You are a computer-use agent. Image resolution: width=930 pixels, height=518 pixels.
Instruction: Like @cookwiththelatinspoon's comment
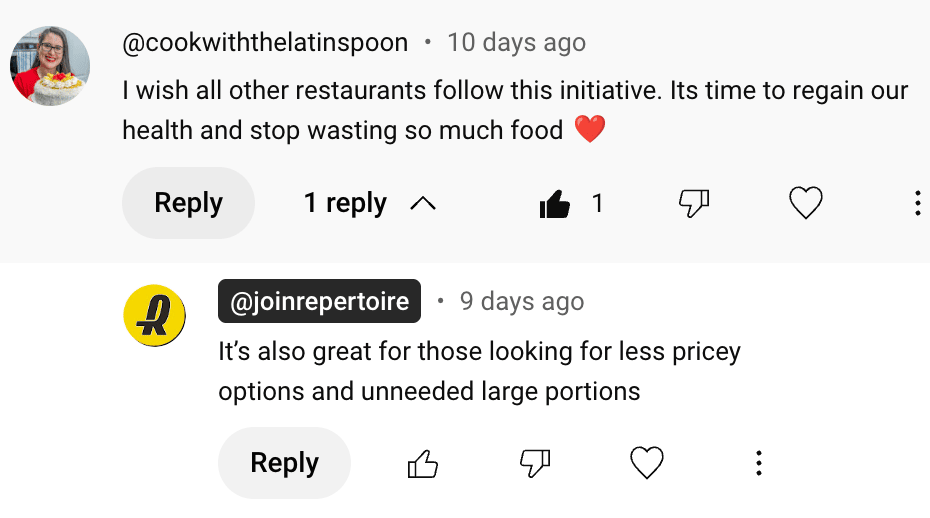pyautogui.click(x=554, y=204)
